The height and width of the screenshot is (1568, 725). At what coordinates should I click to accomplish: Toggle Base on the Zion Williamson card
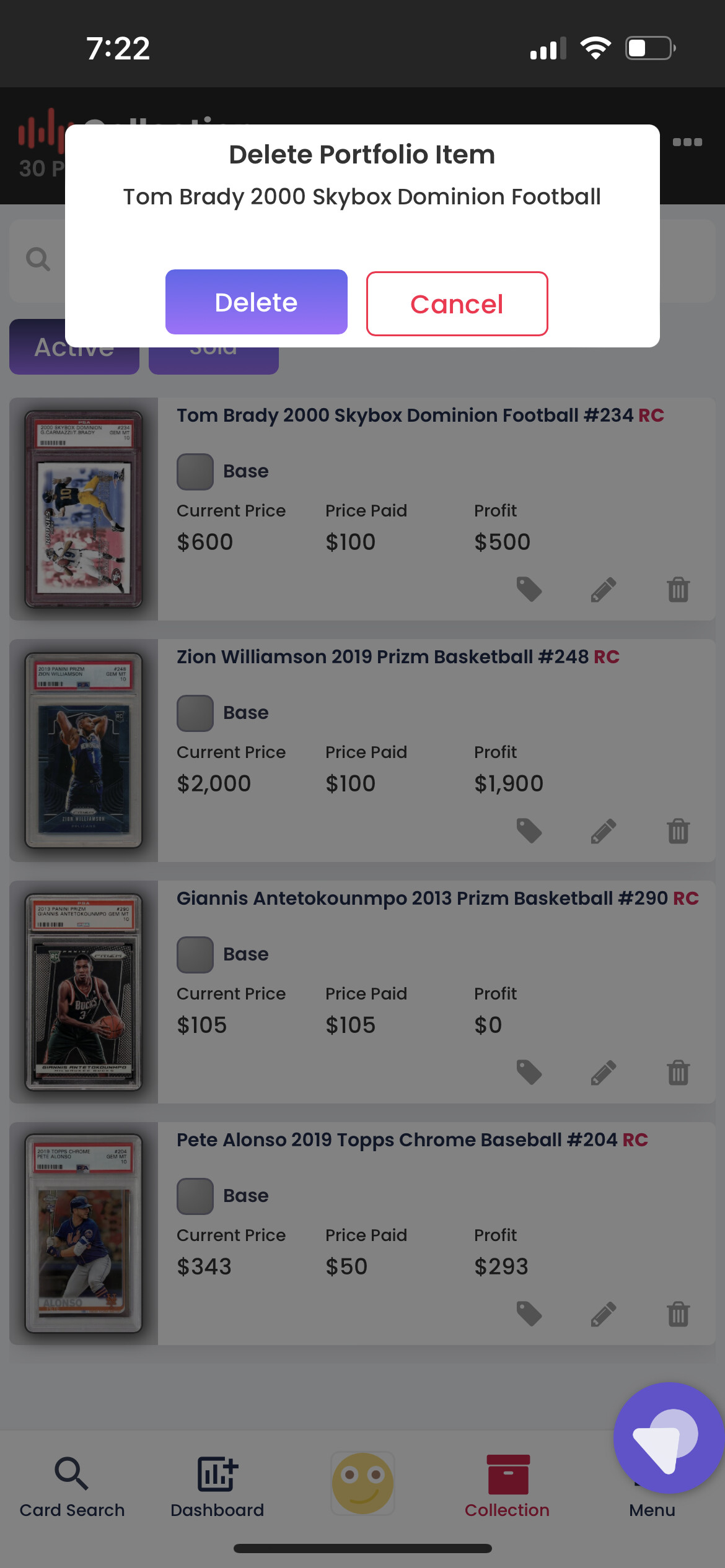click(x=195, y=712)
